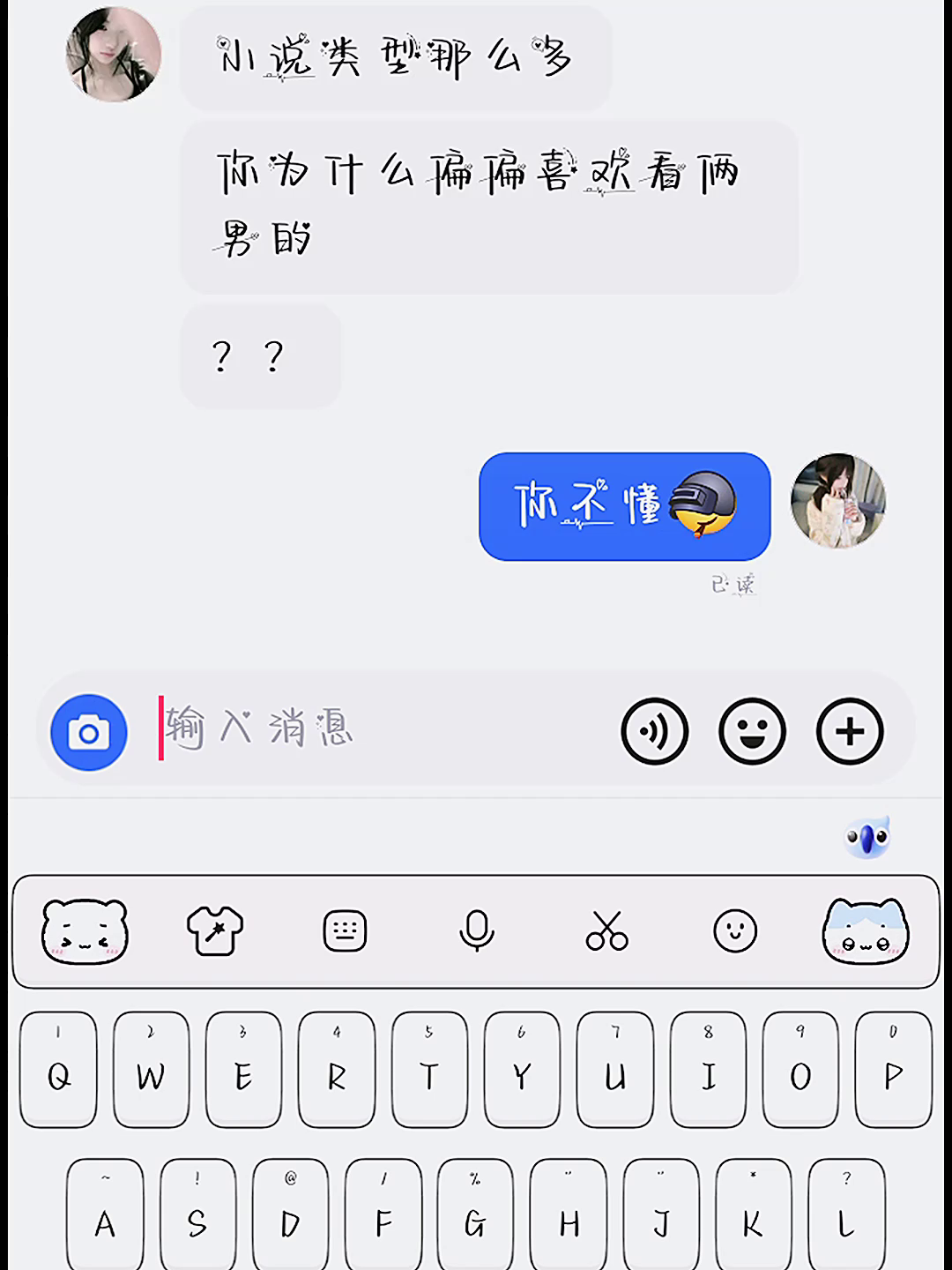952x1270 pixels.
Task: Type the letter Q key
Action: [x=59, y=1070]
